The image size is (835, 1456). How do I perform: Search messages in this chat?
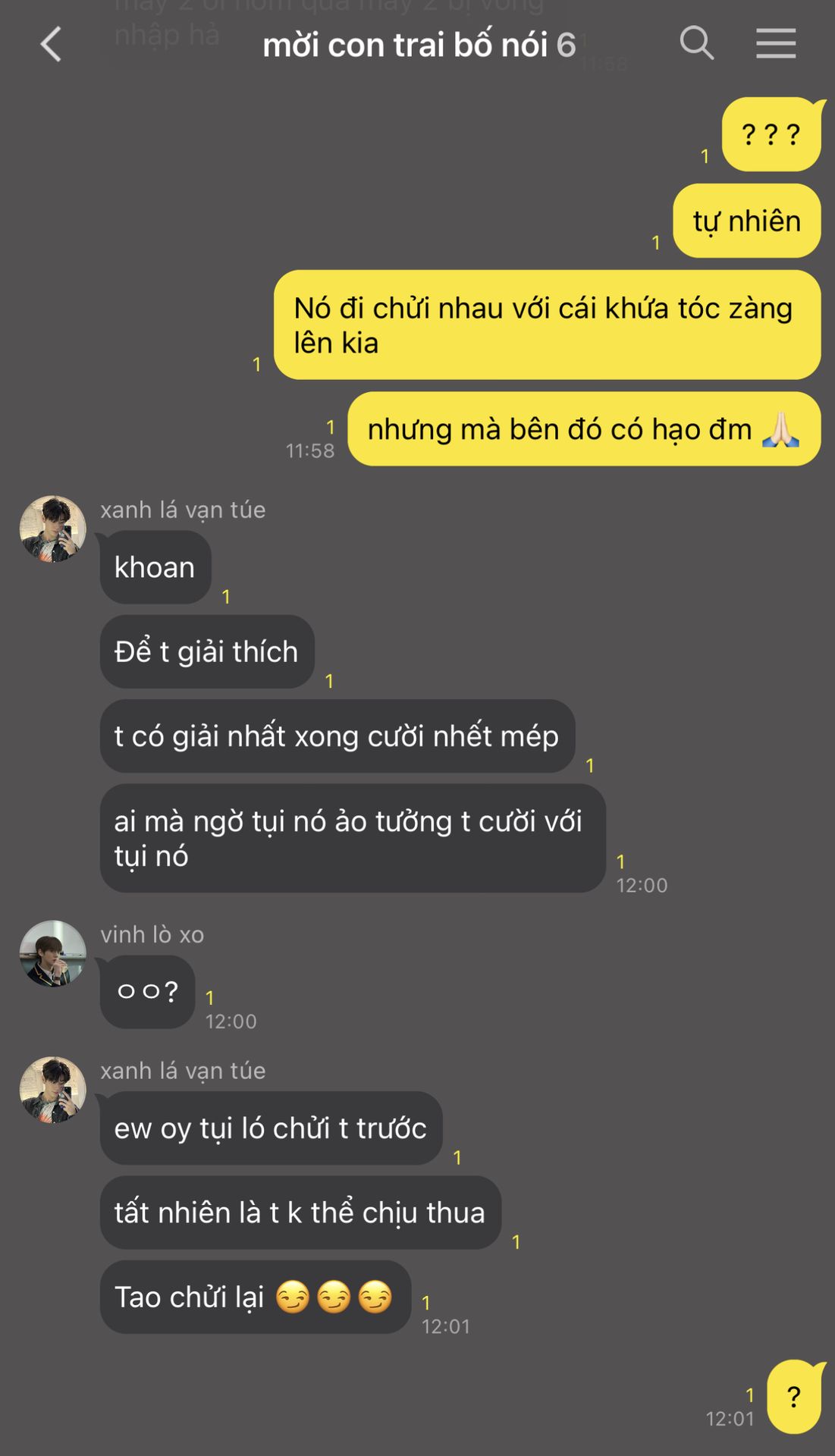tap(696, 43)
